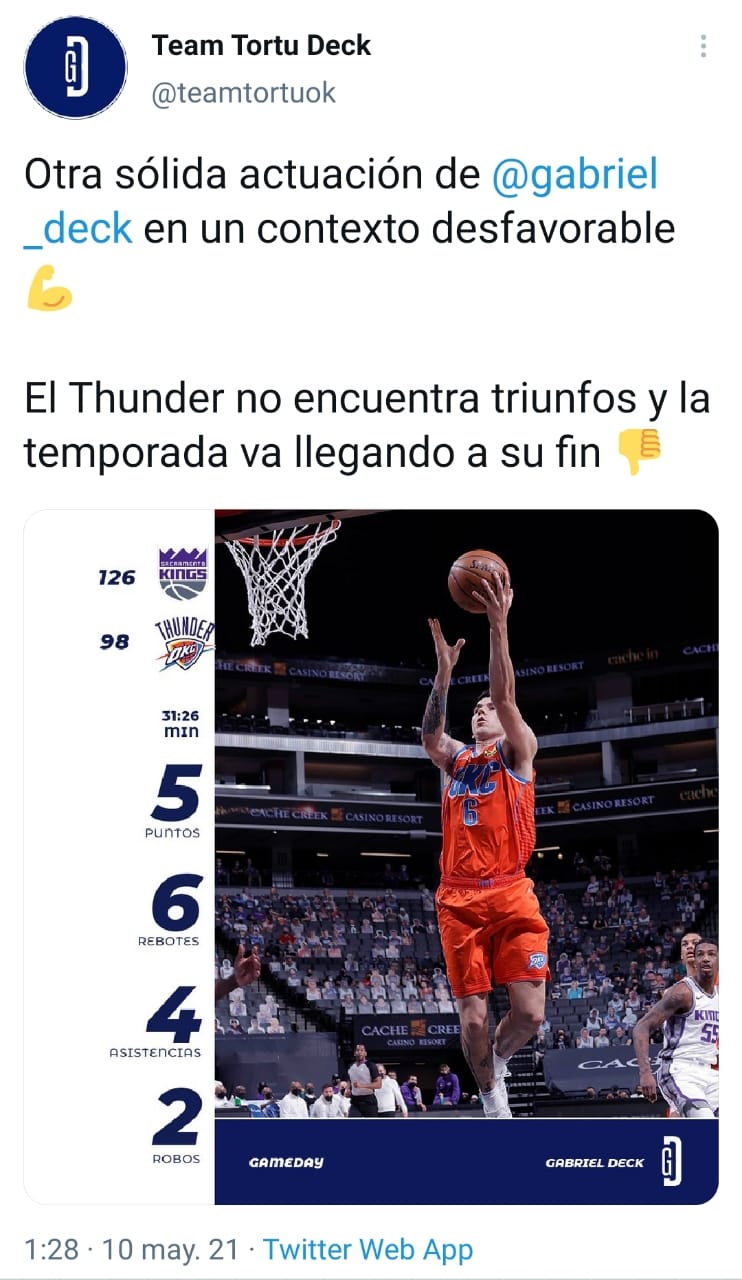Open Team Tortu Deck's profile picture

click(75, 68)
